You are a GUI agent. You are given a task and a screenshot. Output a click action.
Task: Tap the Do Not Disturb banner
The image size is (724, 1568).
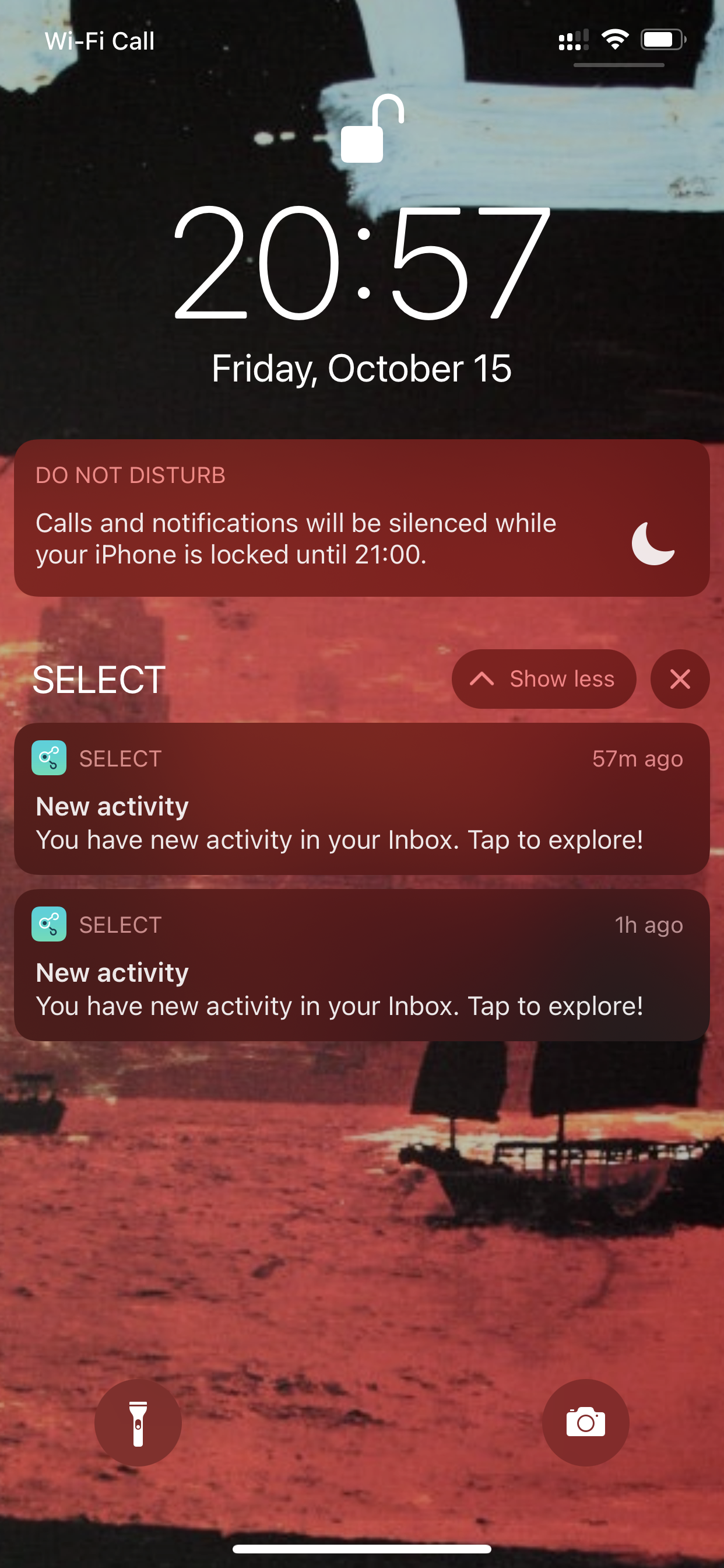(361, 517)
